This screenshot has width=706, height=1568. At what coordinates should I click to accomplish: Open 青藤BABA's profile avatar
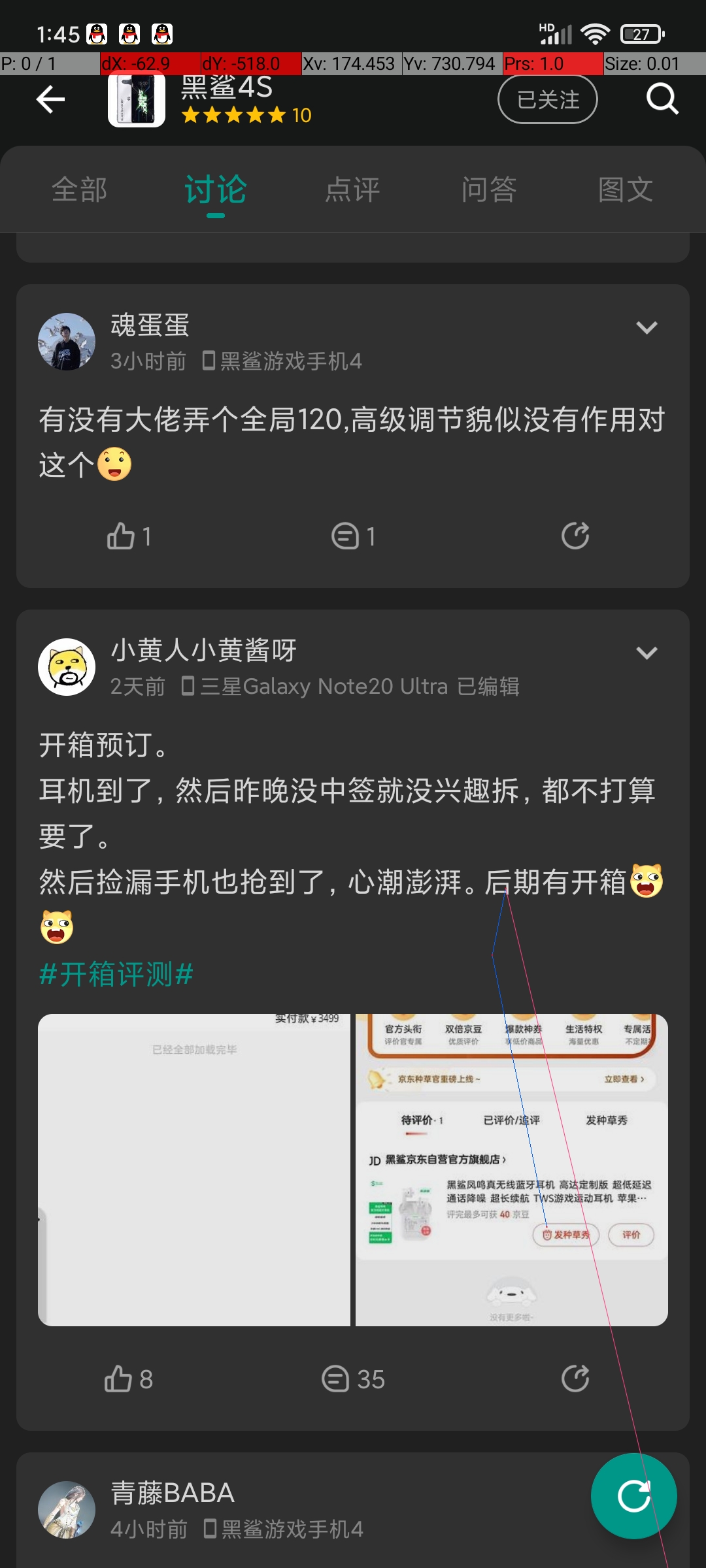67,1510
